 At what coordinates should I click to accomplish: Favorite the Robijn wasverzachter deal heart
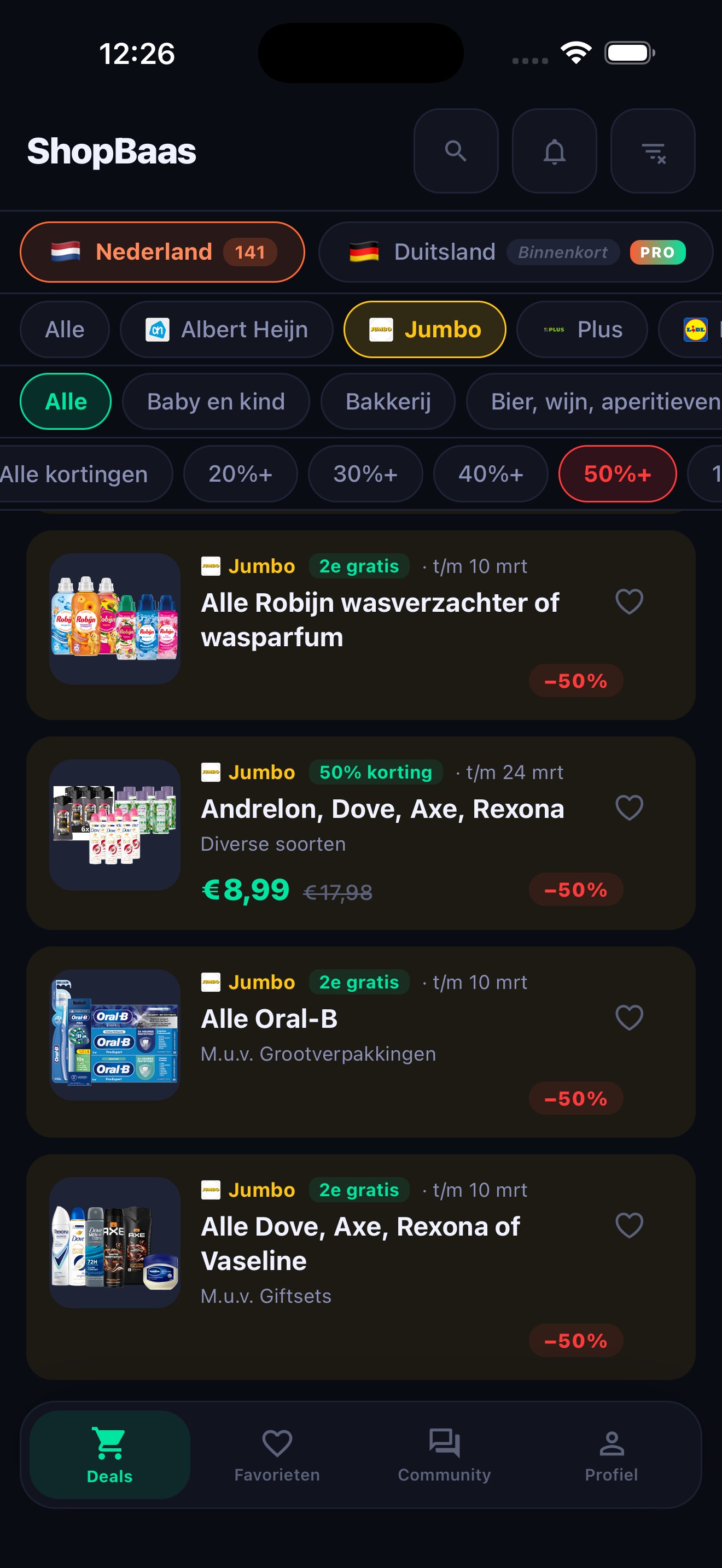630,601
